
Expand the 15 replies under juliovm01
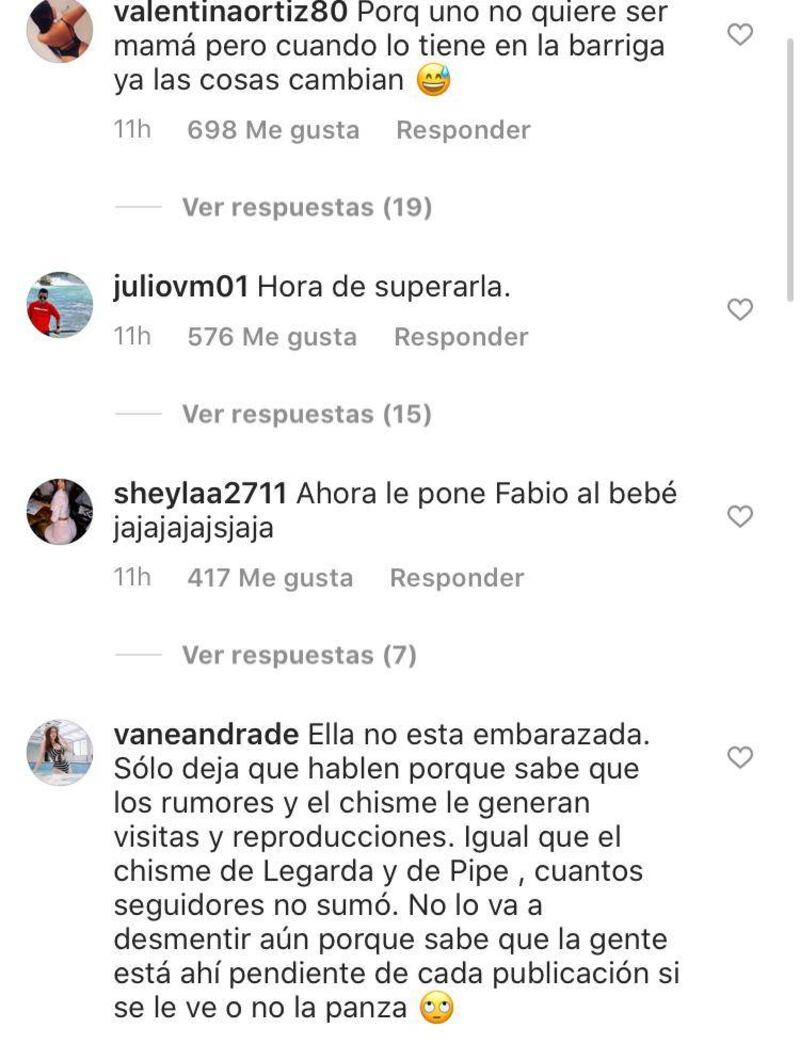306,414
